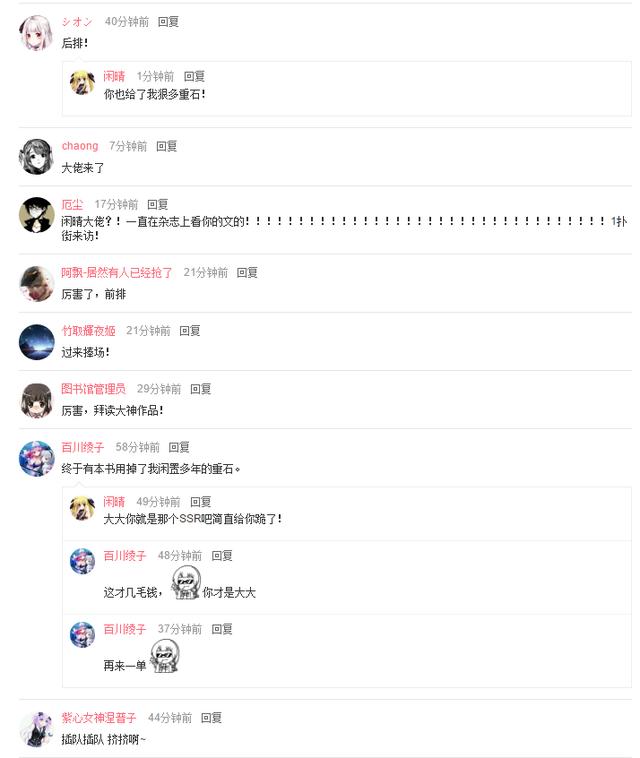Viewport: 640px width, 758px height.
Task: Reply to 紫心女神星普子's comment
Action: click(x=211, y=718)
